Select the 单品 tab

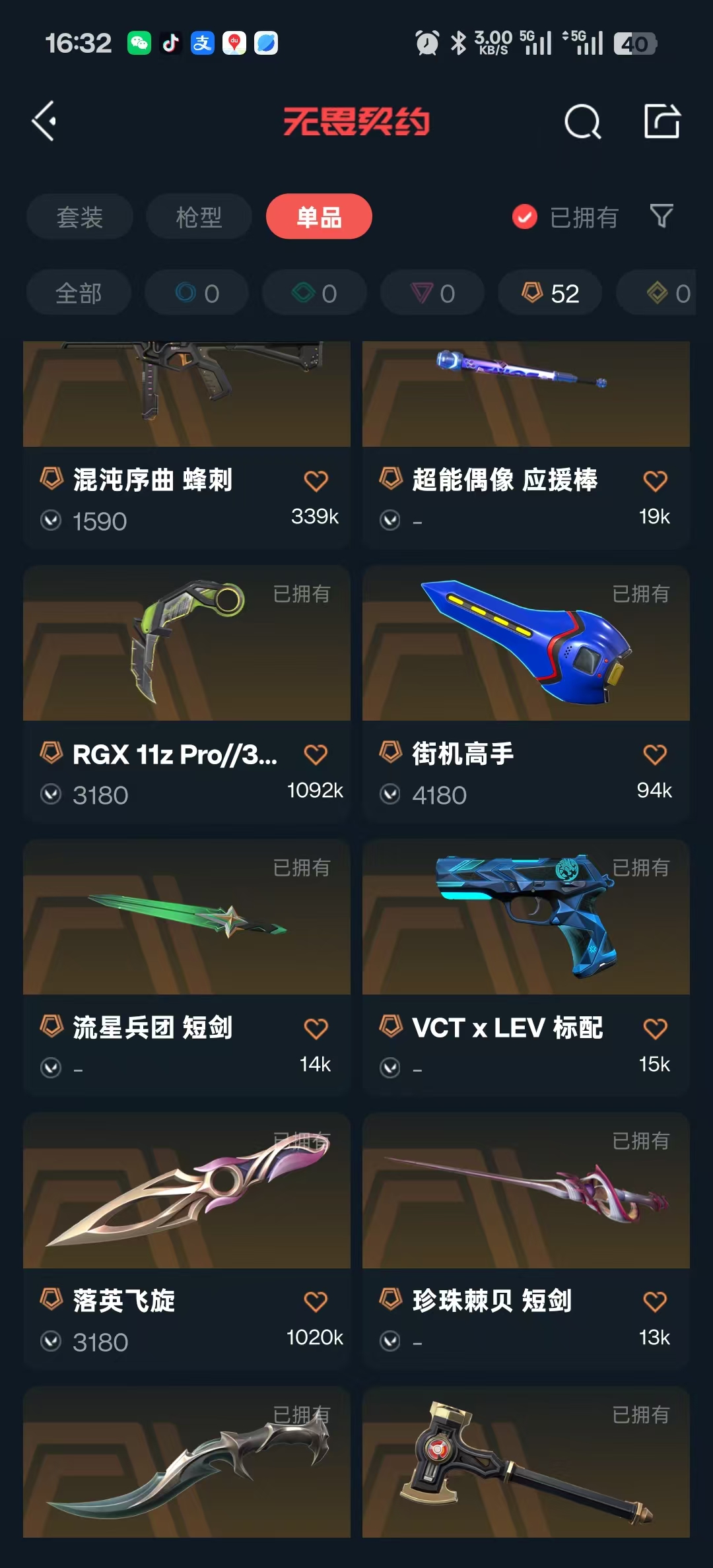[x=319, y=216]
